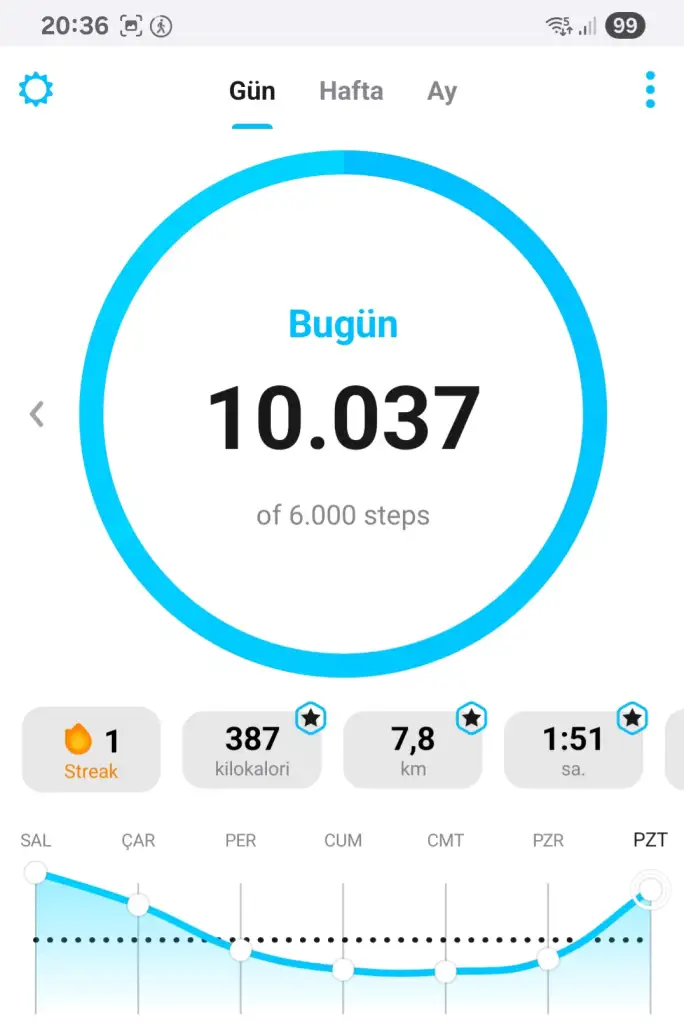Screen dimensions: 684x1024
Task: Select the PZT point on the chart
Action: [650, 889]
